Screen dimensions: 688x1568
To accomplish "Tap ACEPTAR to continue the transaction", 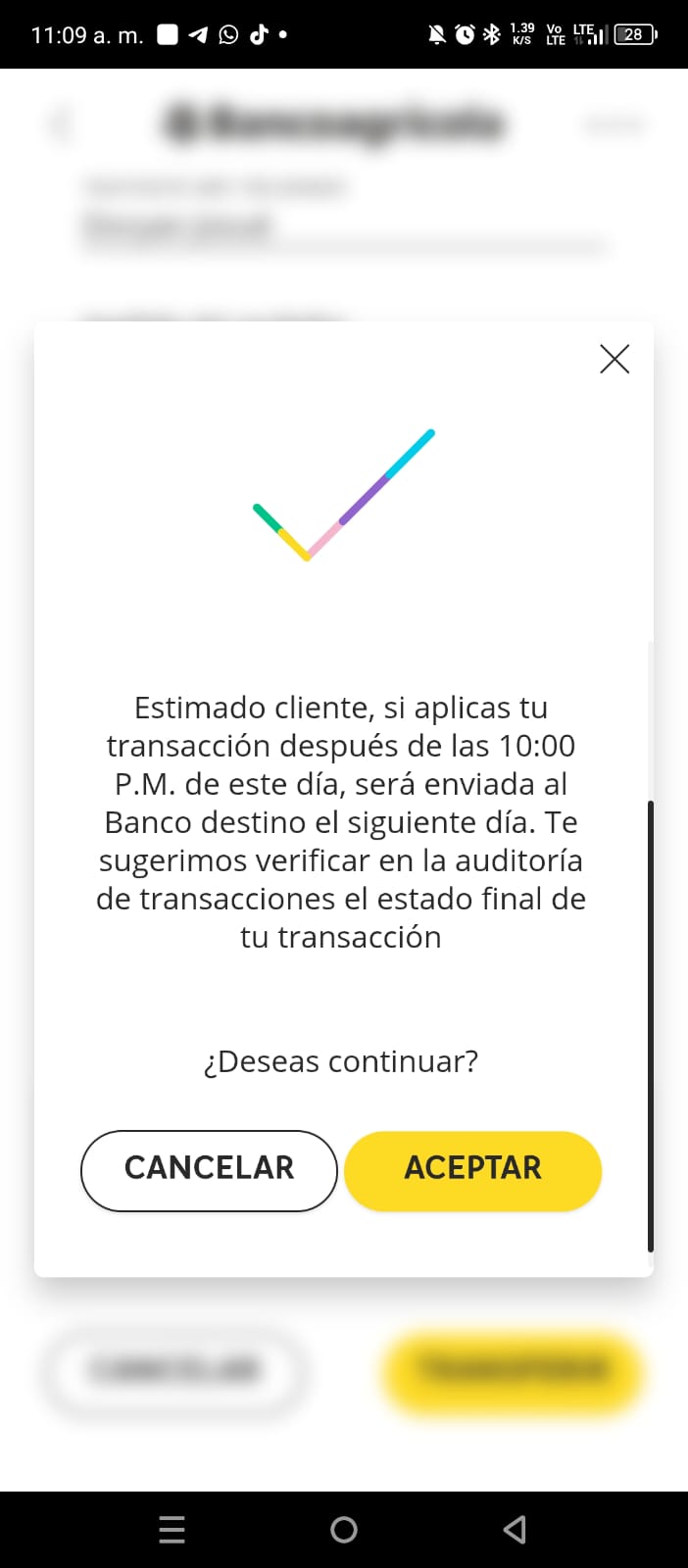I will coord(472,1170).
